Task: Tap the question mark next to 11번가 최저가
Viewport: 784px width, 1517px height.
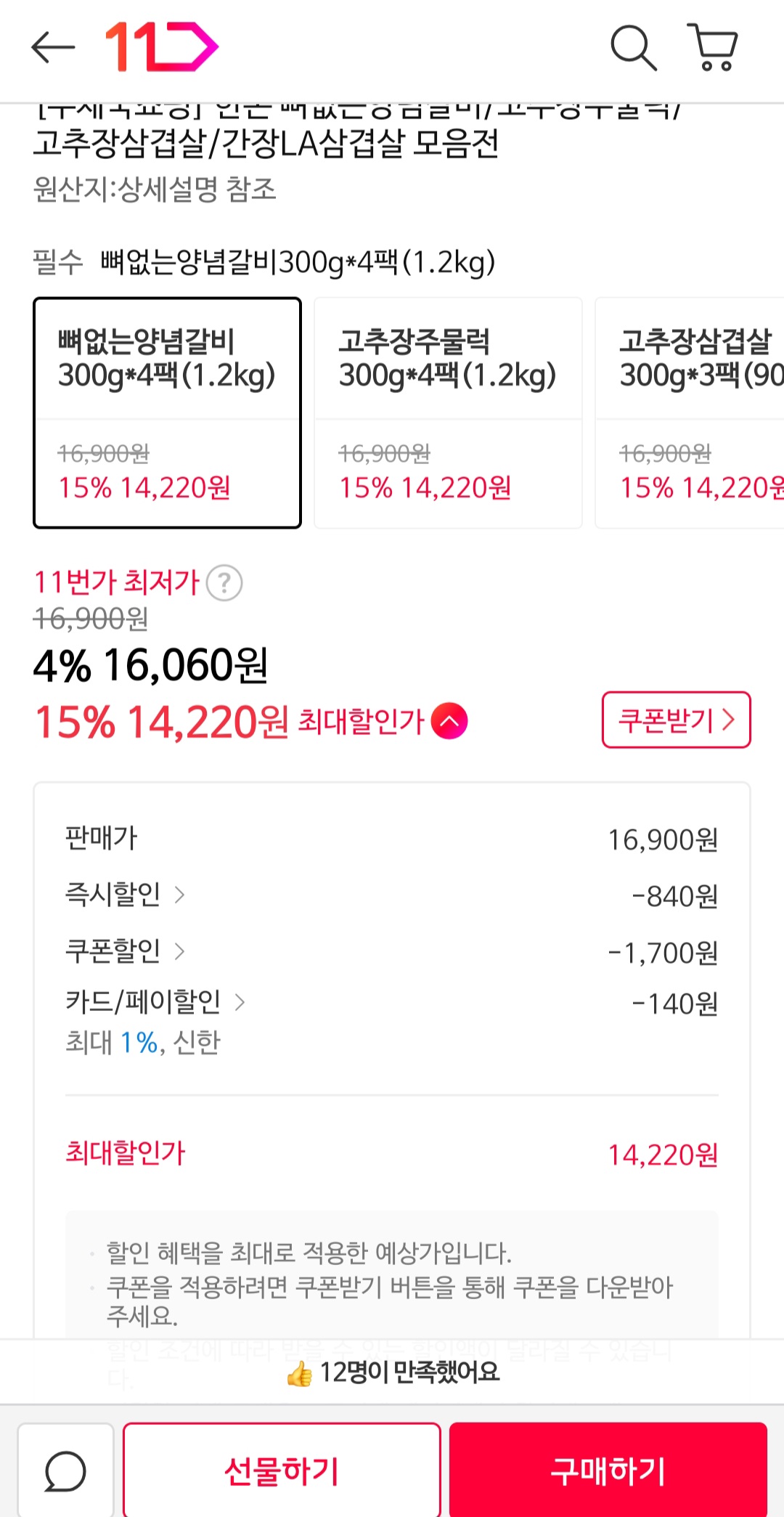Action: pyautogui.click(x=225, y=581)
